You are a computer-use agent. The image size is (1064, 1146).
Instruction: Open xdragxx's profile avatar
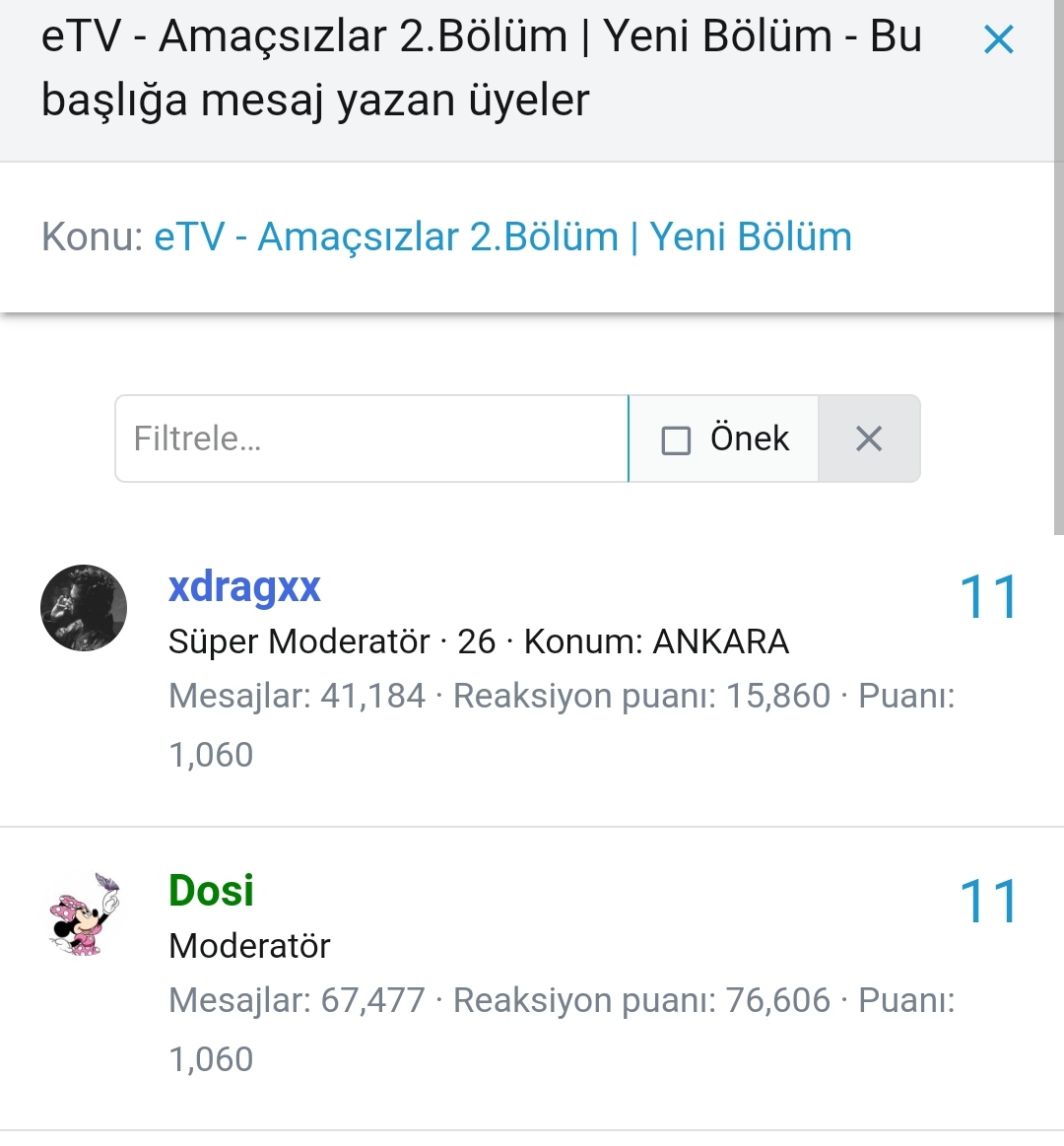84,608
